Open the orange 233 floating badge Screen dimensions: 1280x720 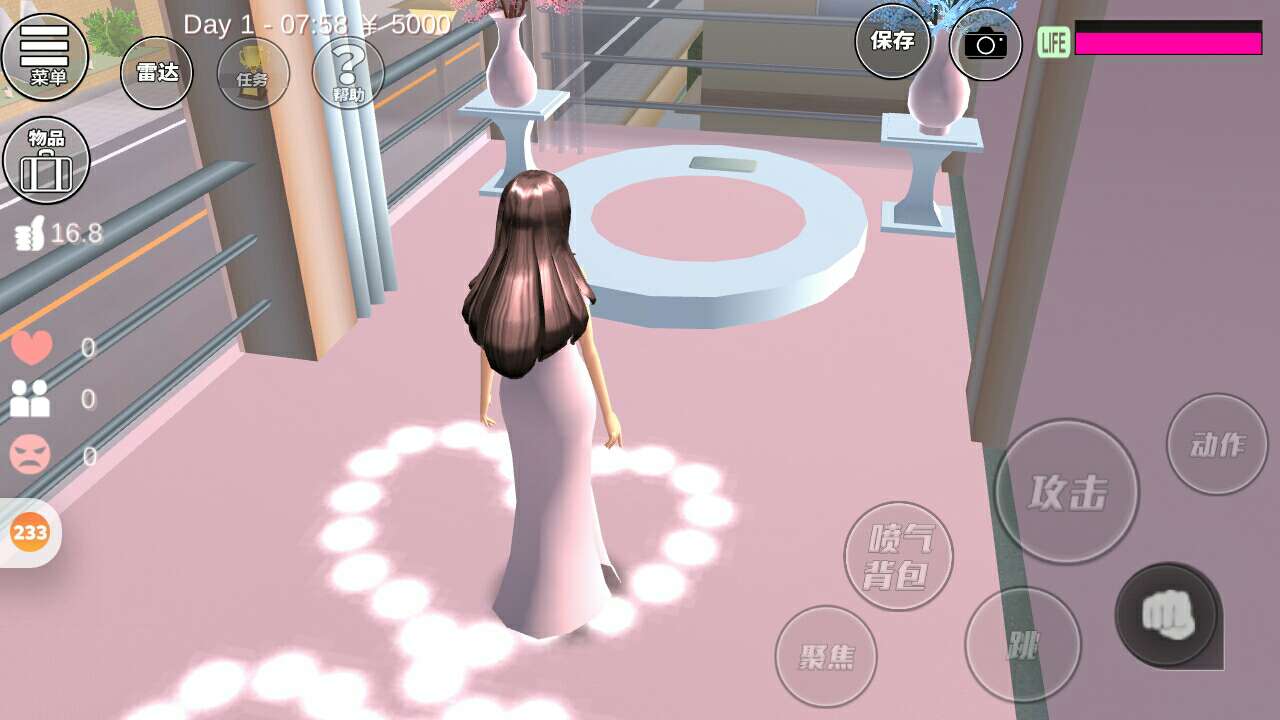click(x=30, y=532)
